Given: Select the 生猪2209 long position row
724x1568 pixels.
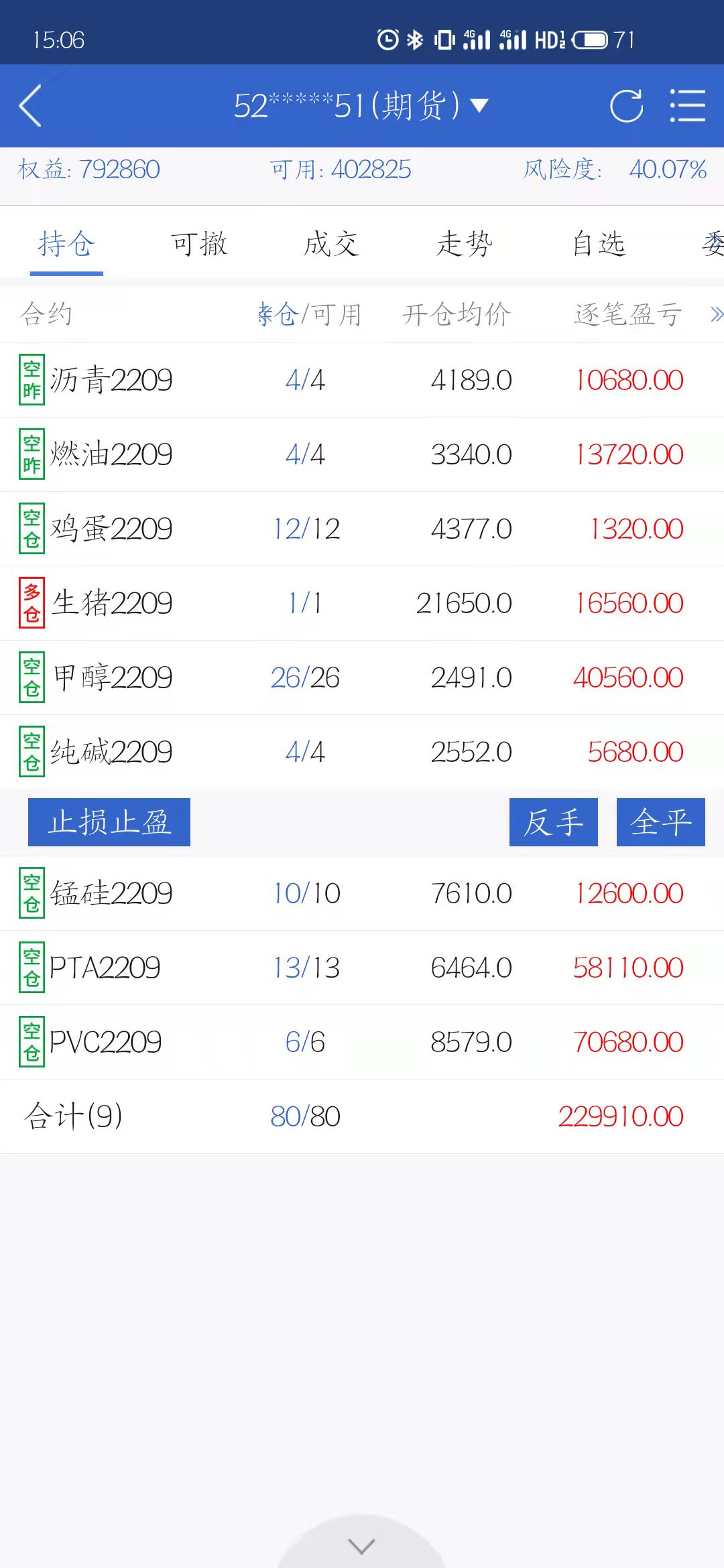Looking at the screenshot, I should (x=362, y=603).
